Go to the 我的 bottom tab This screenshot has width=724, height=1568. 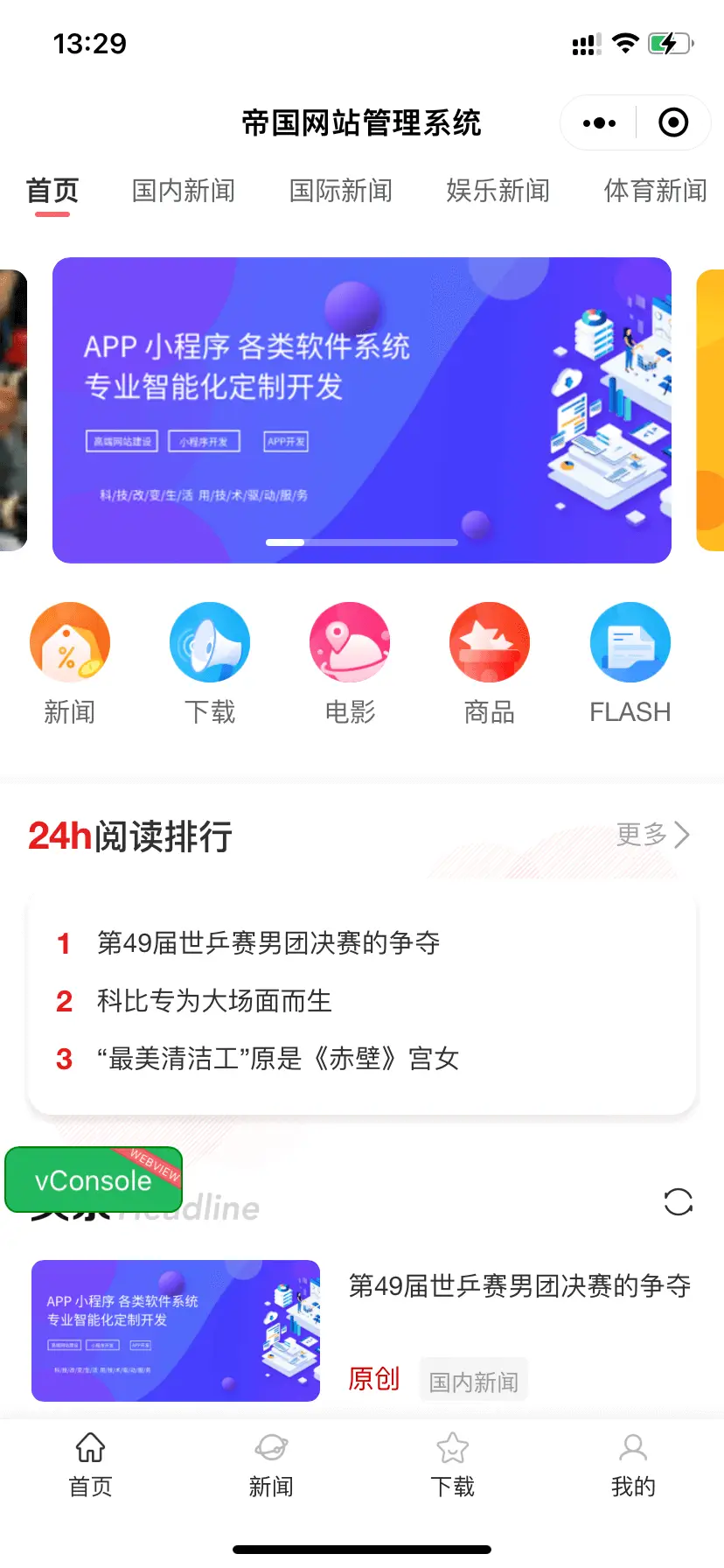(632, 1464)
